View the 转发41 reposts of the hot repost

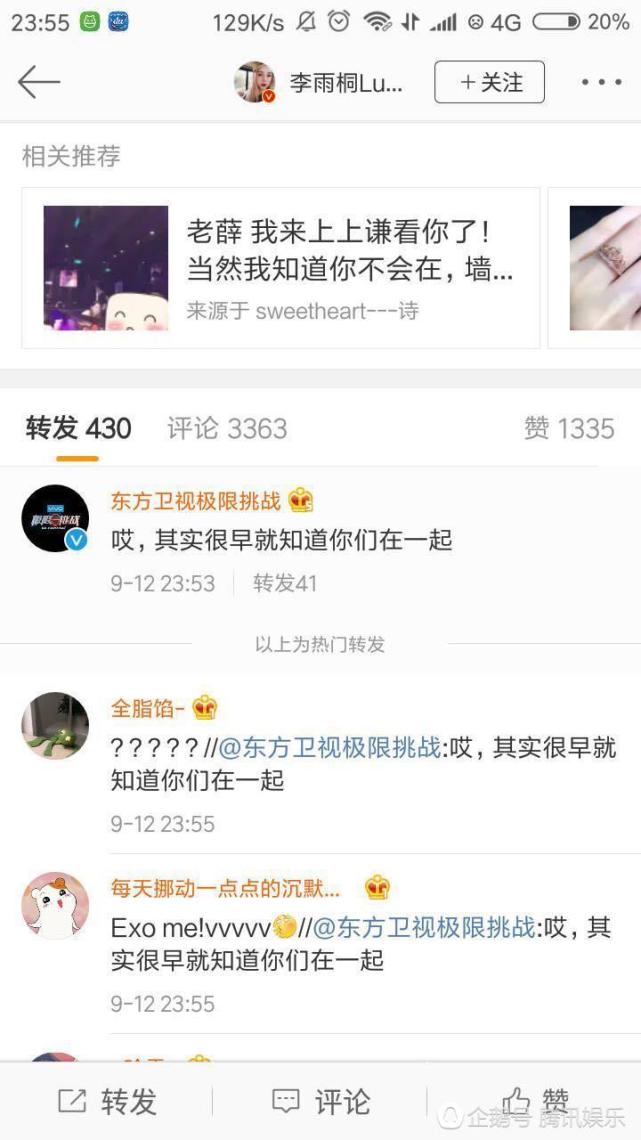(x=285, y=583)
